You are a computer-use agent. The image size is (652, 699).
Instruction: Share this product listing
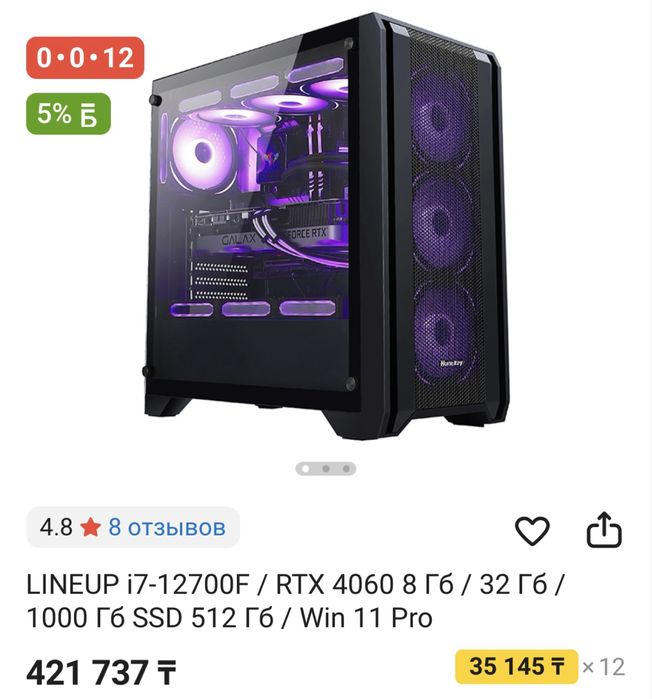[x=604, y=530]
